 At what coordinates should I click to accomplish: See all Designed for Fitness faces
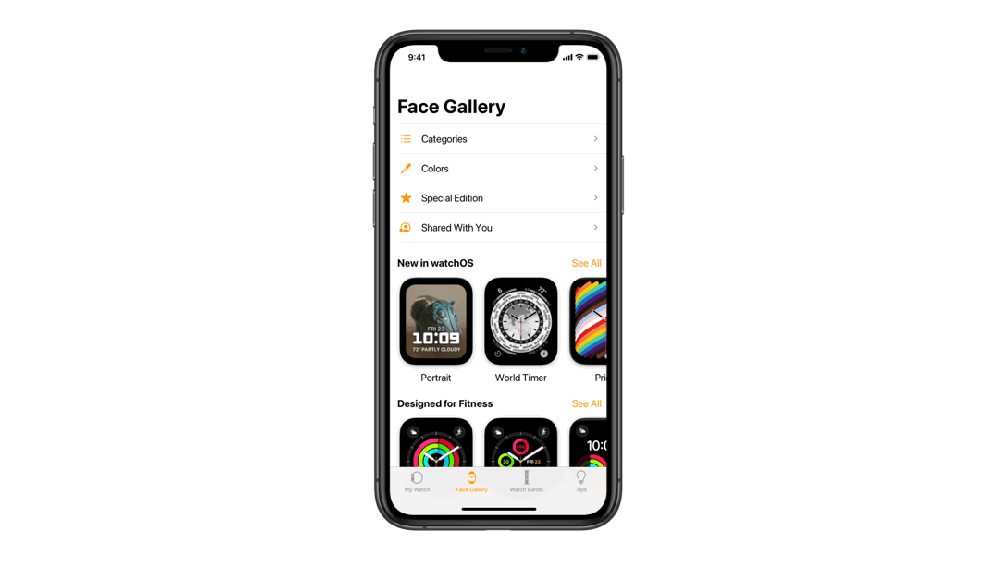[586, 404]
